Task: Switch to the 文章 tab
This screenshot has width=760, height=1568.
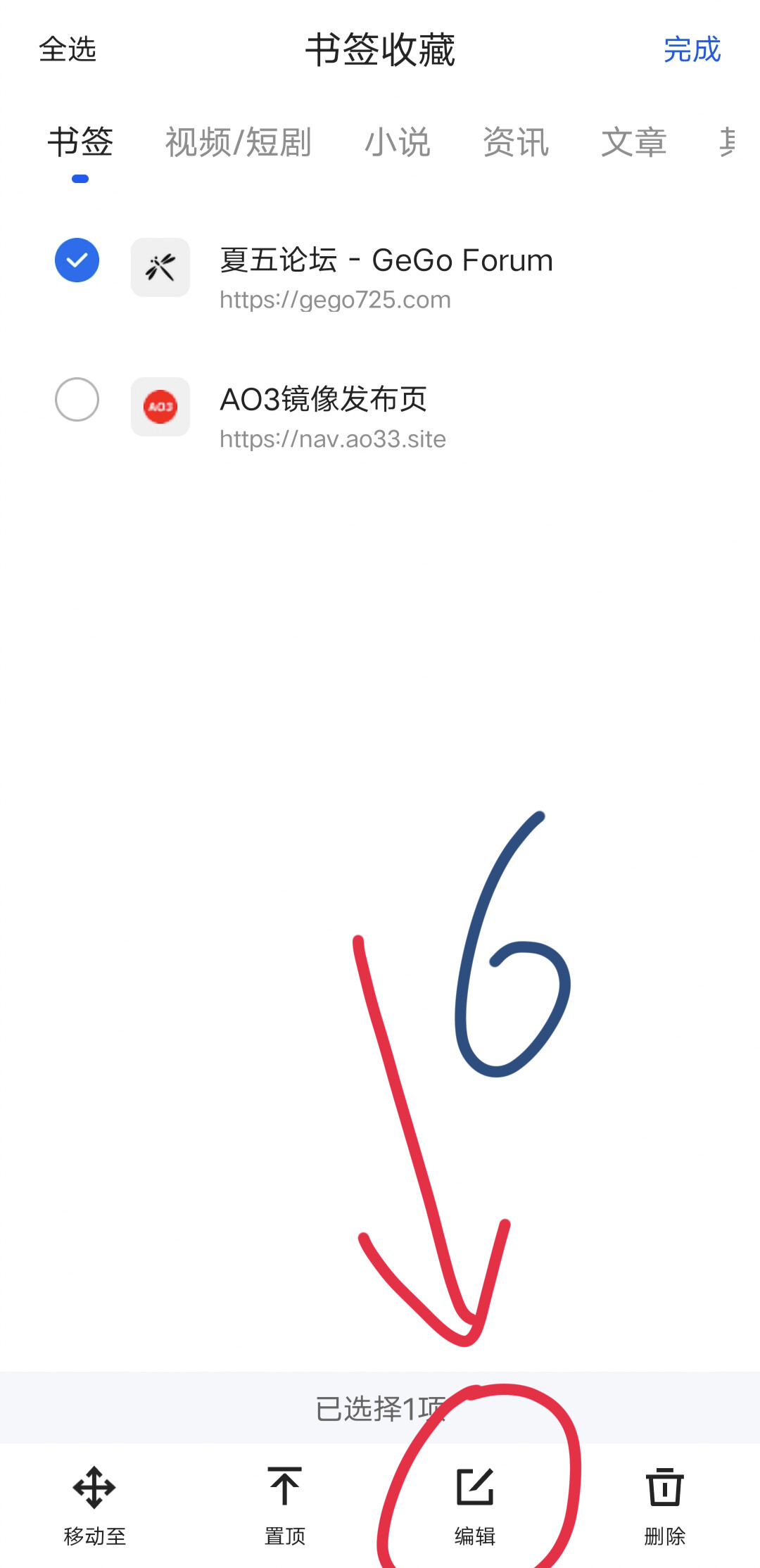Action: 633,142
